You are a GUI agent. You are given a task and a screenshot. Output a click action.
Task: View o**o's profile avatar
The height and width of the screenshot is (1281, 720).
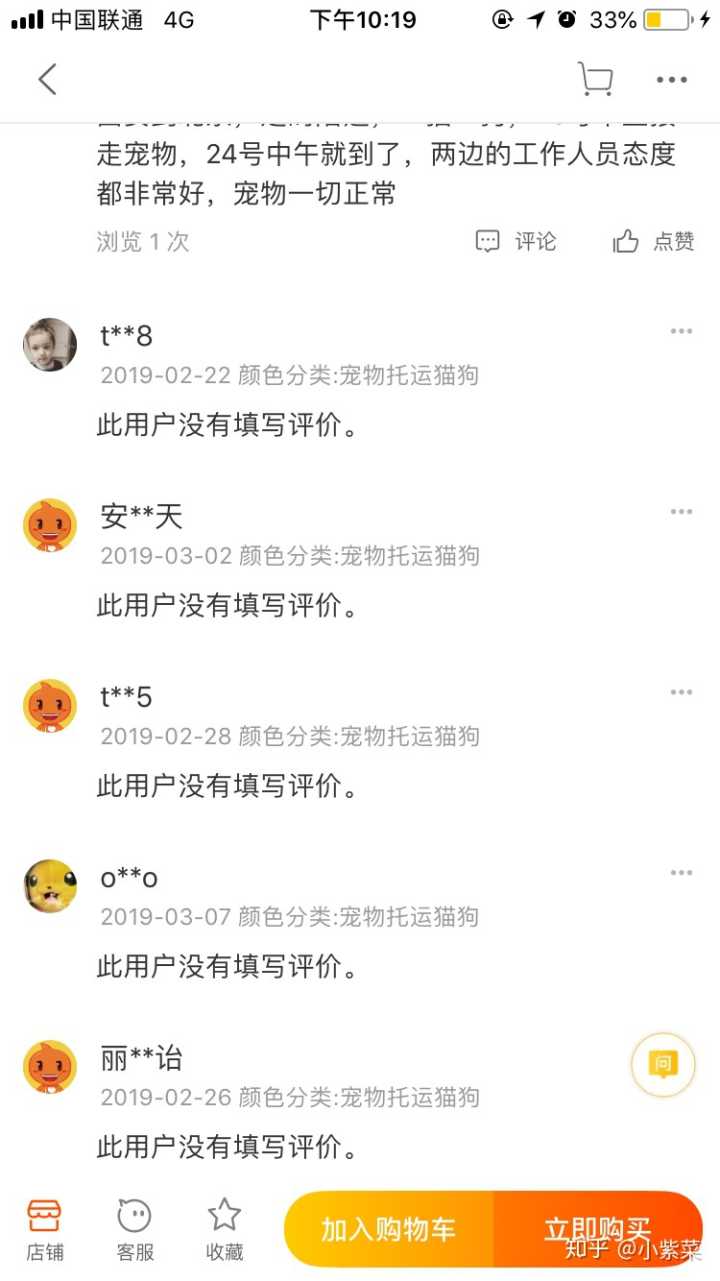pos(50,886)
